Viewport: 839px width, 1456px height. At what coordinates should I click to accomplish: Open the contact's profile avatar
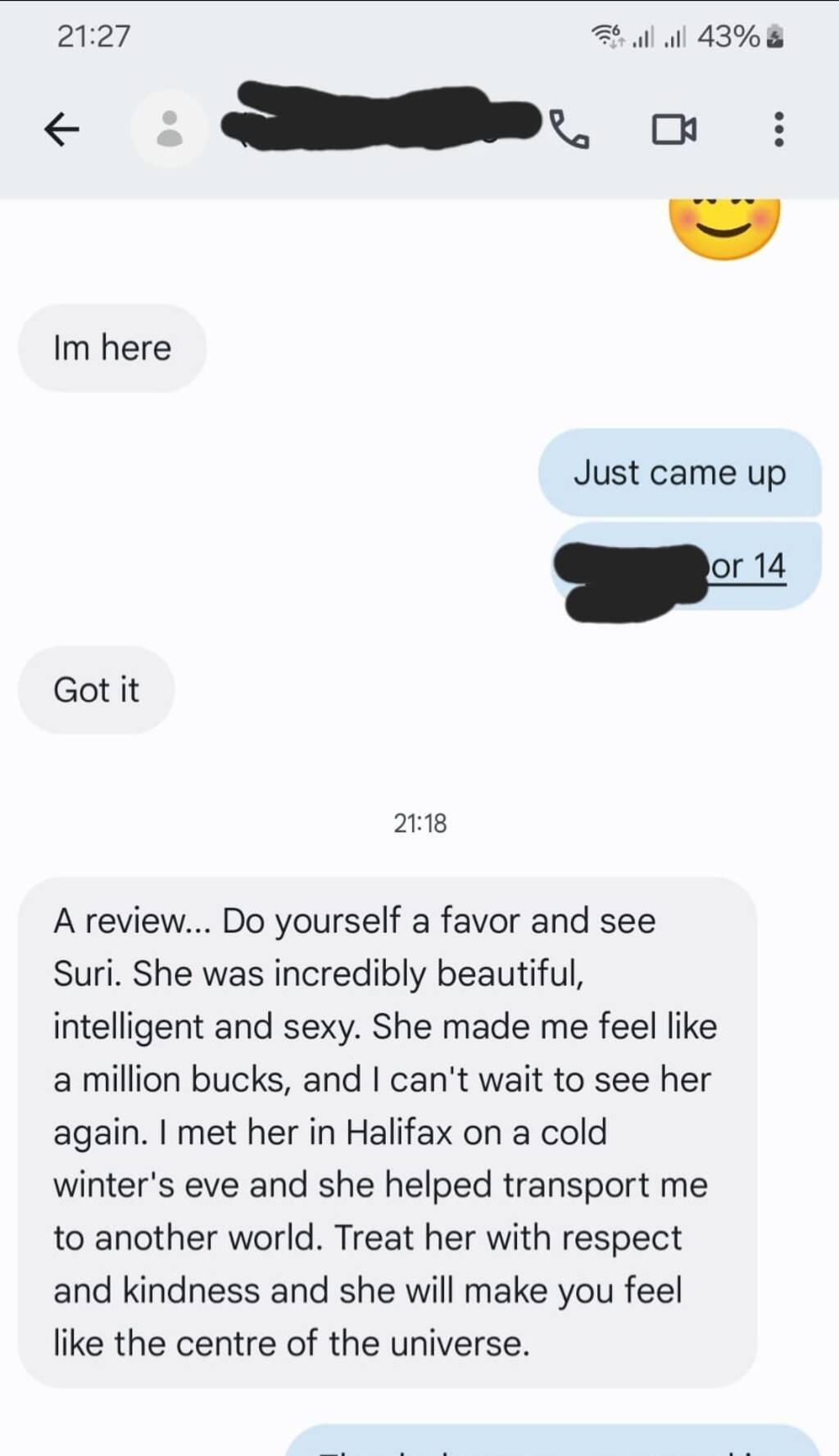170,129
